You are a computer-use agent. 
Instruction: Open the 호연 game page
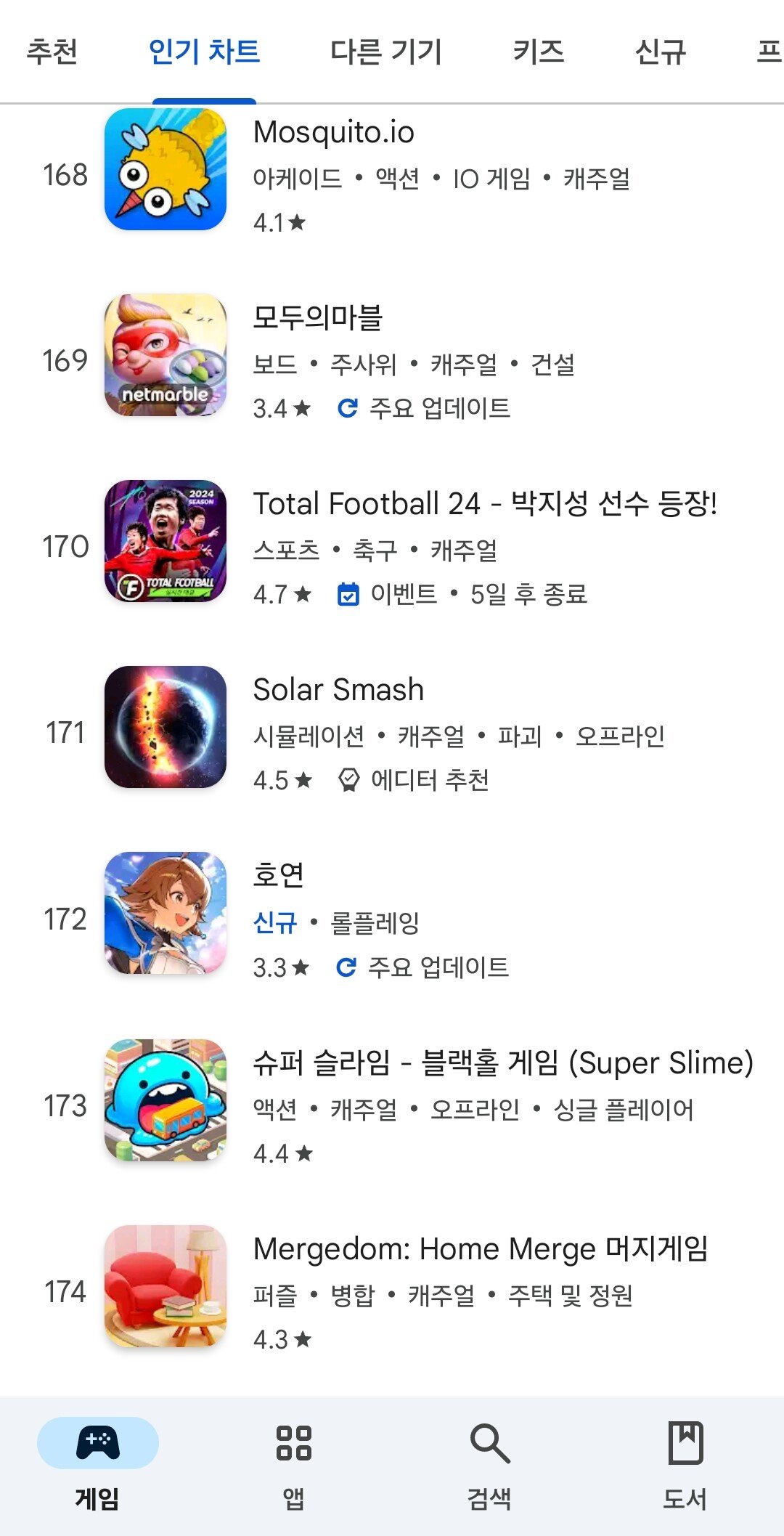click(x=279, y=876)
